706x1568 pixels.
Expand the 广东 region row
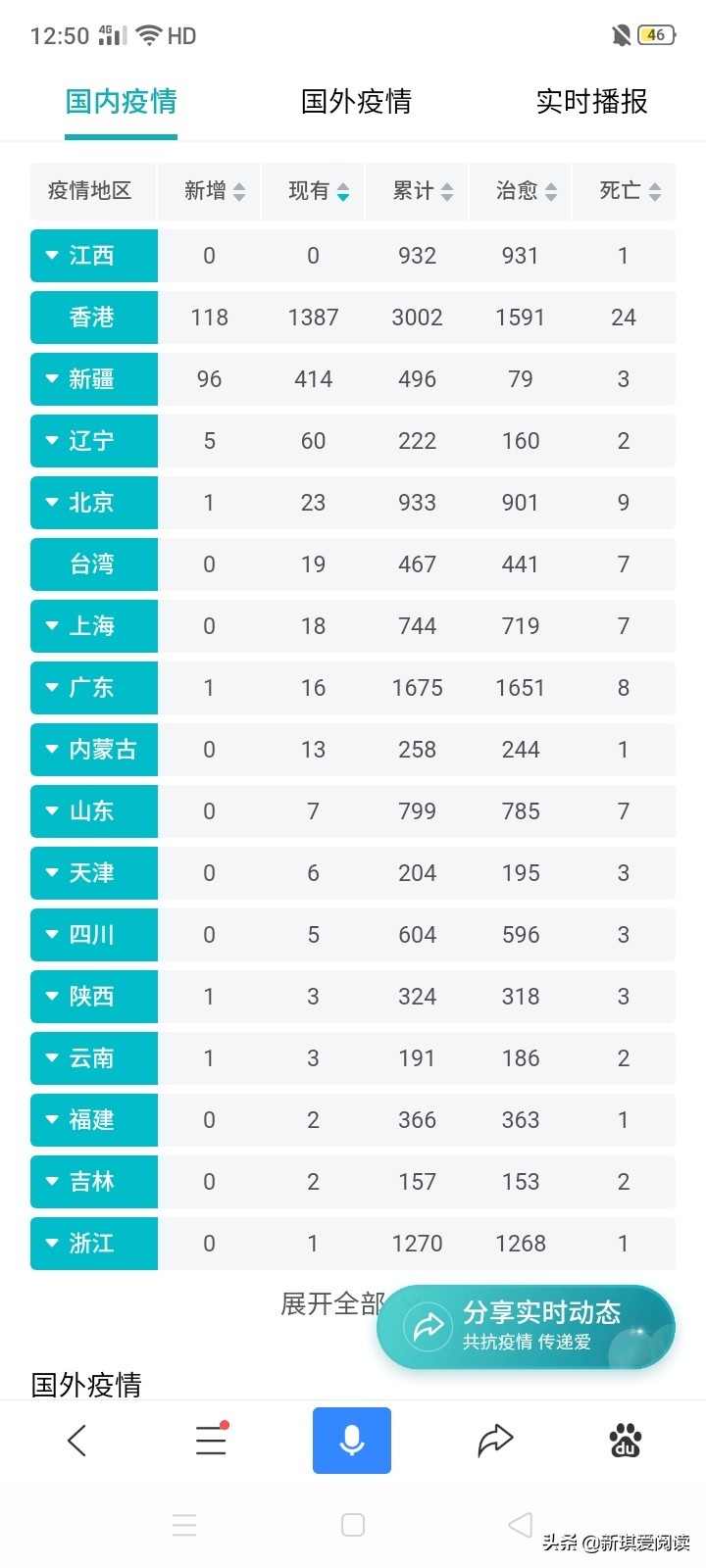[94, 688]
